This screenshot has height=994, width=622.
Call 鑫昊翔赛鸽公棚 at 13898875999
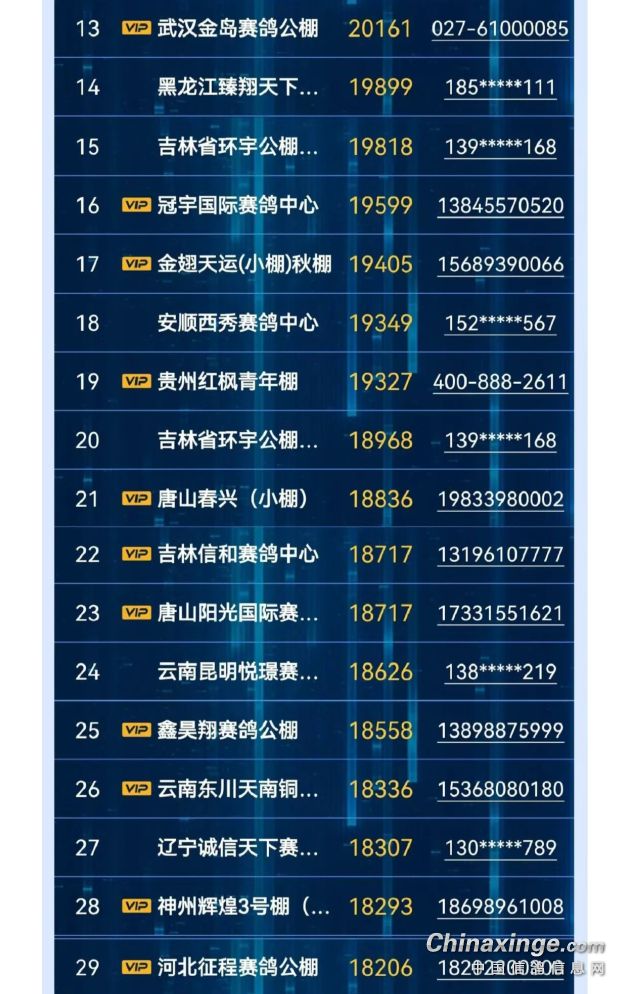click(x=500, y=730)
